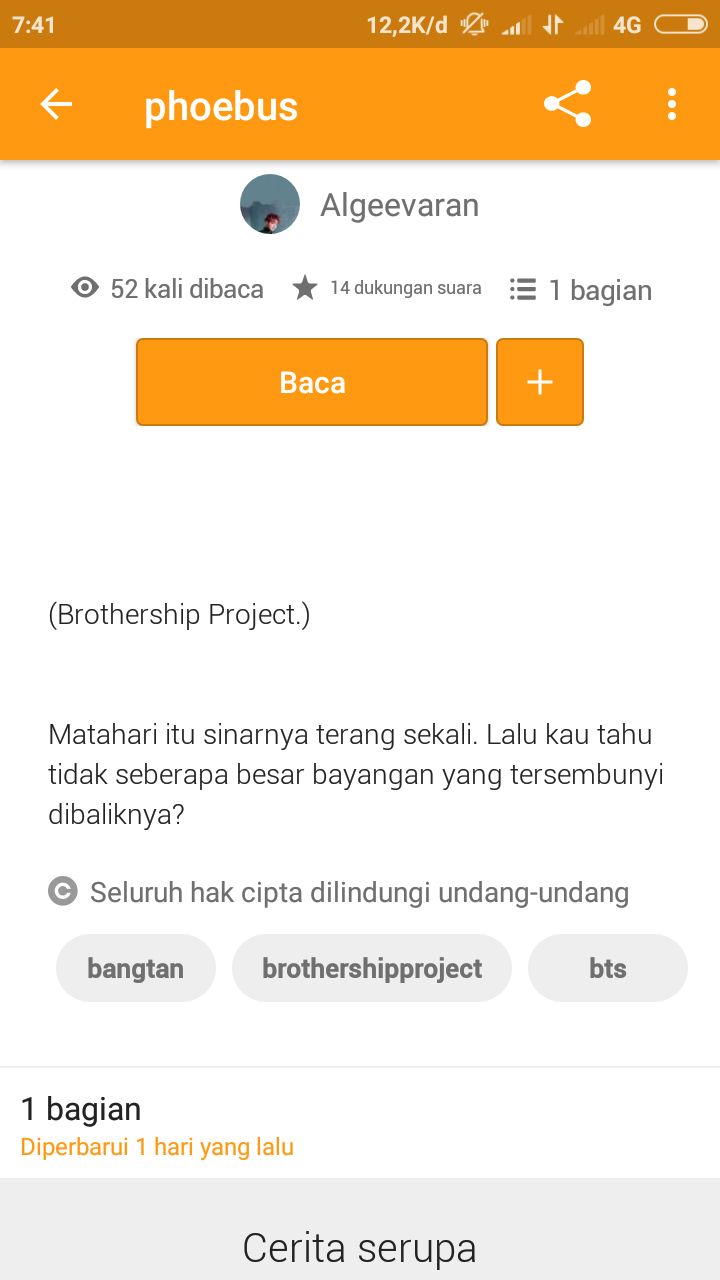Screen dimensions: 720x1280
Task: Add story to library with plus button
Action: pos(540,382)
